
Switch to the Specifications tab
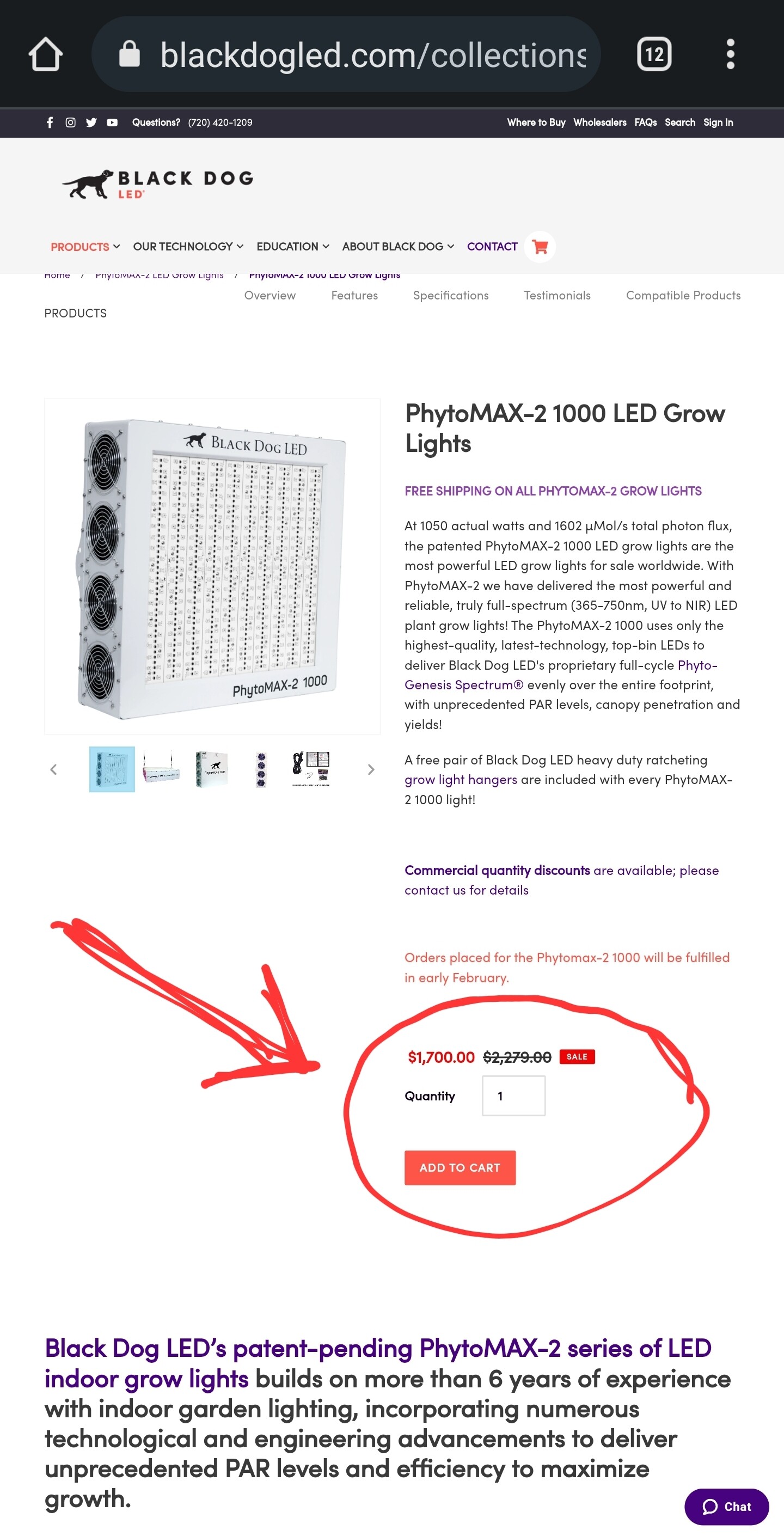coord(451,295)
